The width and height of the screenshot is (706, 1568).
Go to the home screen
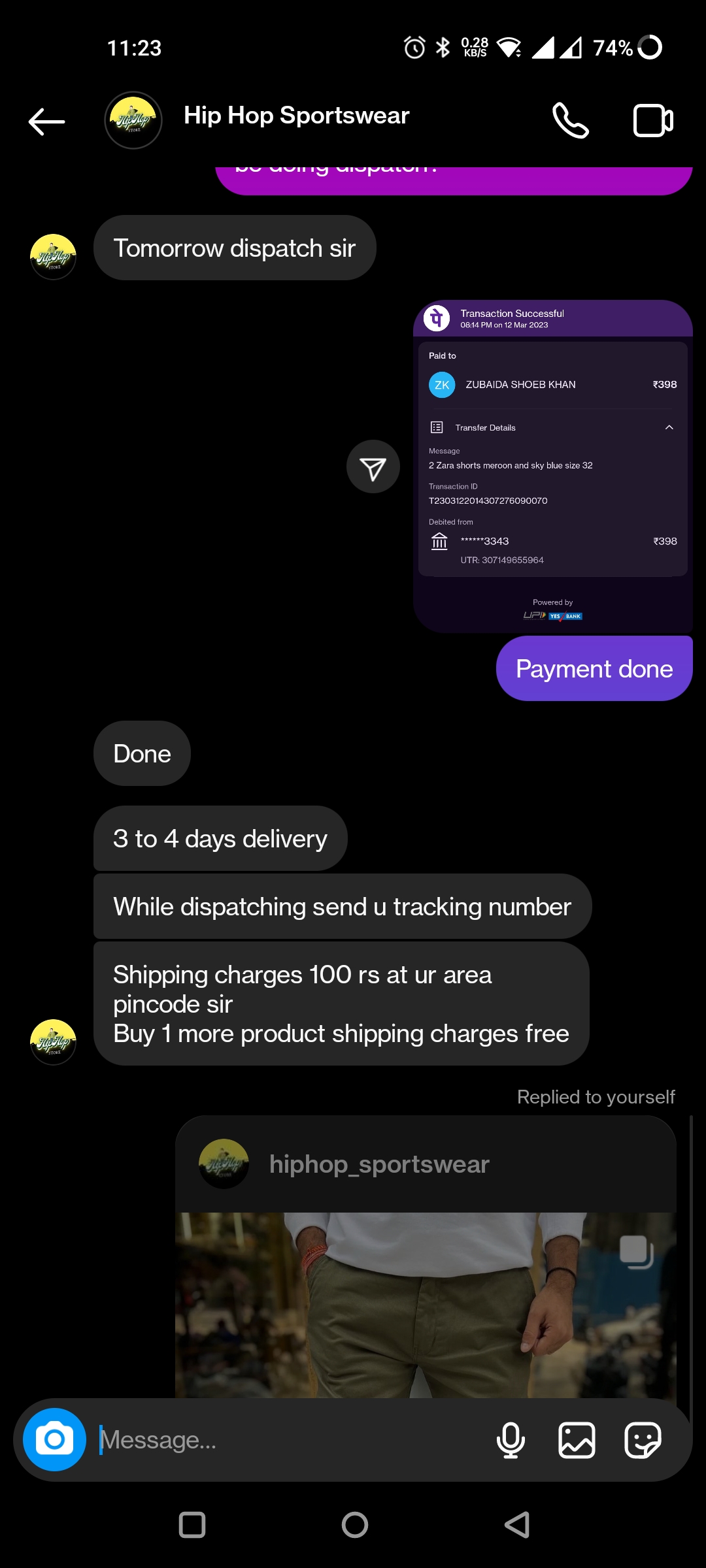coord(354,1525)
